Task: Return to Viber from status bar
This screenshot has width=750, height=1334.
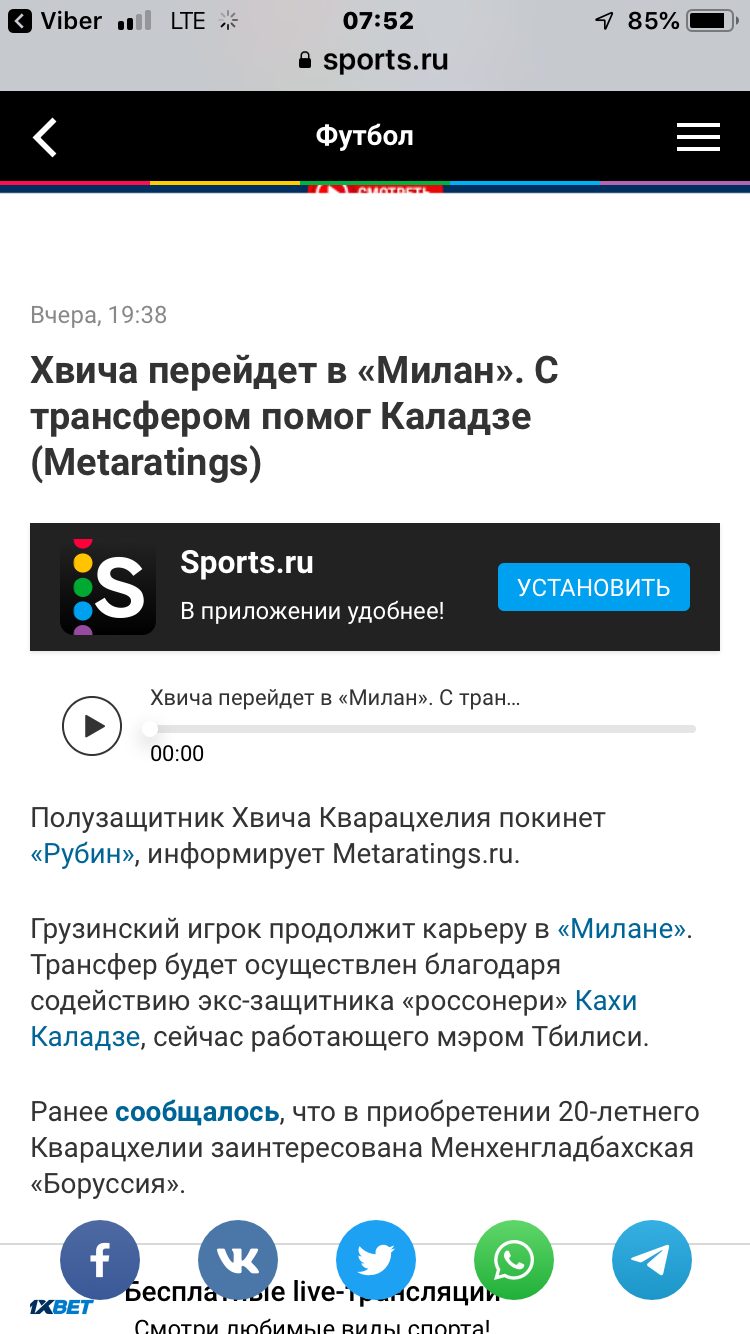Action: click(x=55, y=21)
